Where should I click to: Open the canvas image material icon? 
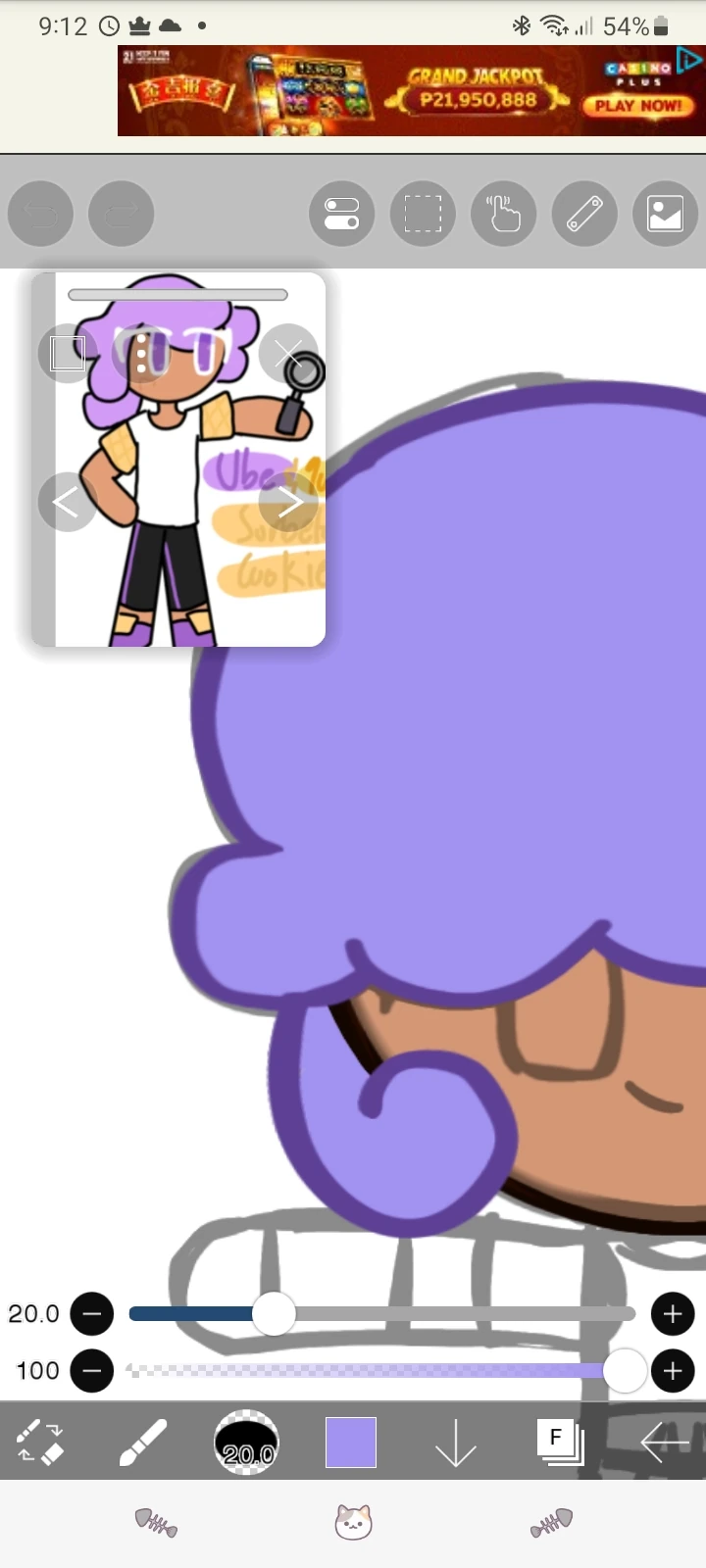coord(665,214)
